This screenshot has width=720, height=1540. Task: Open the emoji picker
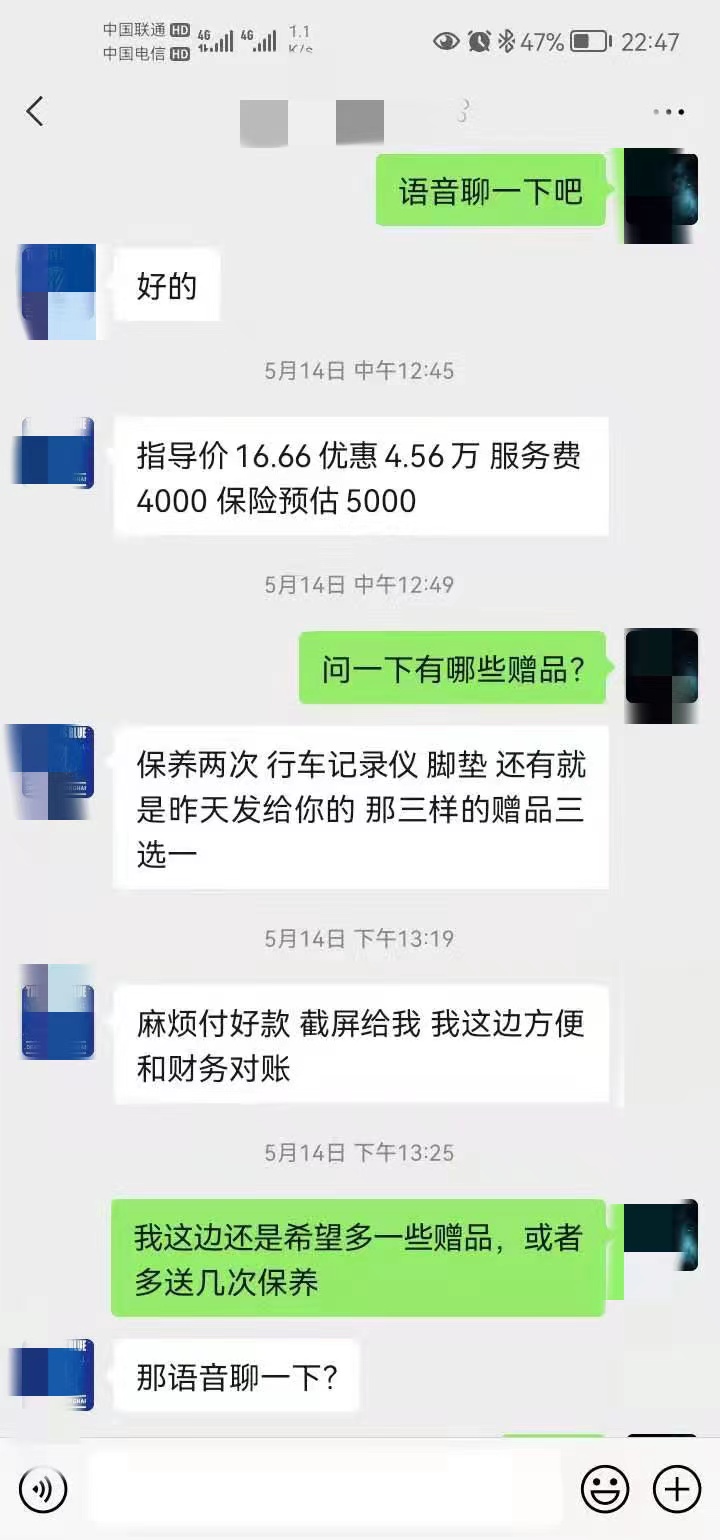[x=605, y=1490]
